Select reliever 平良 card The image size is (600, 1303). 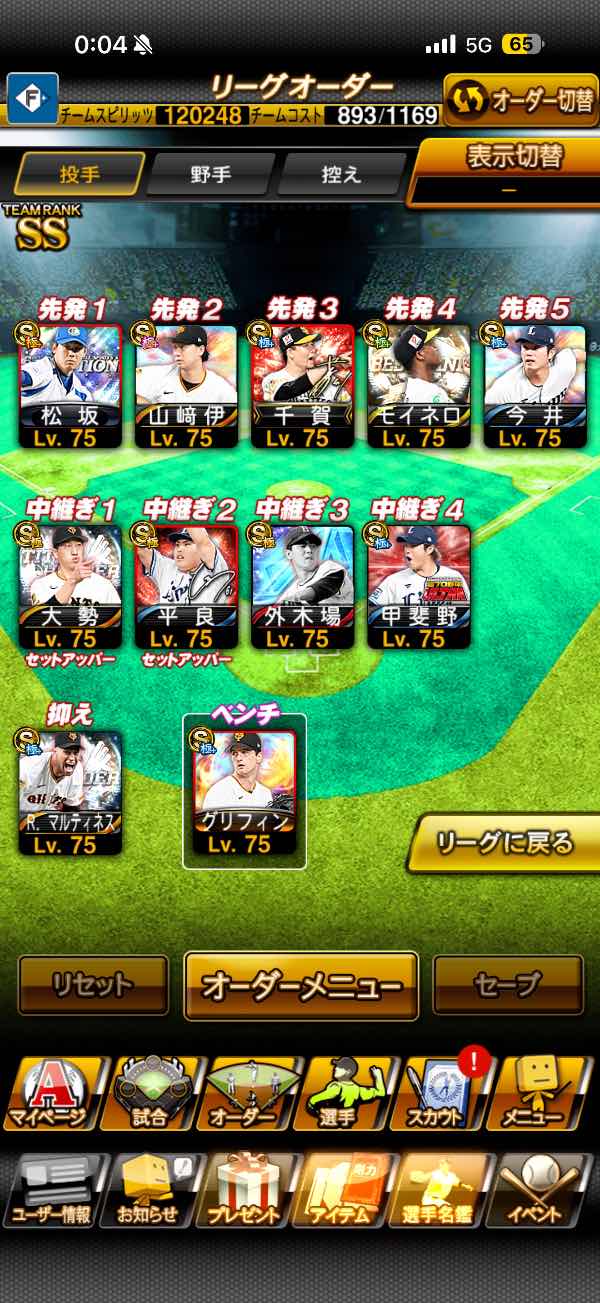pyautogui.click(x=186, y=586)
